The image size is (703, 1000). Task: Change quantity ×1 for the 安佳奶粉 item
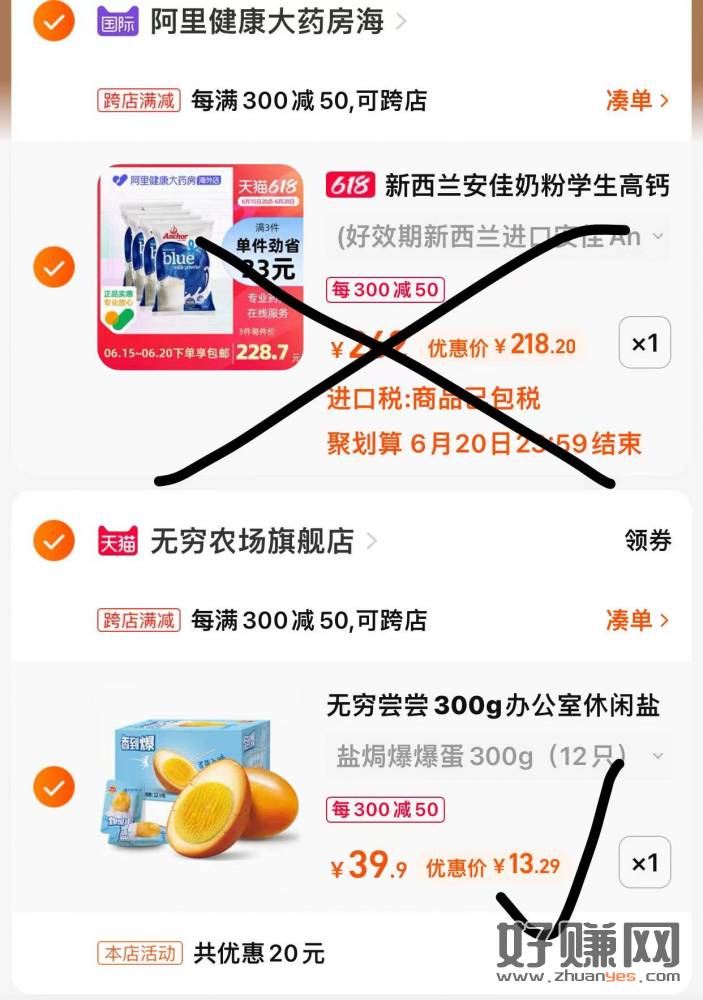coord(645,343)
